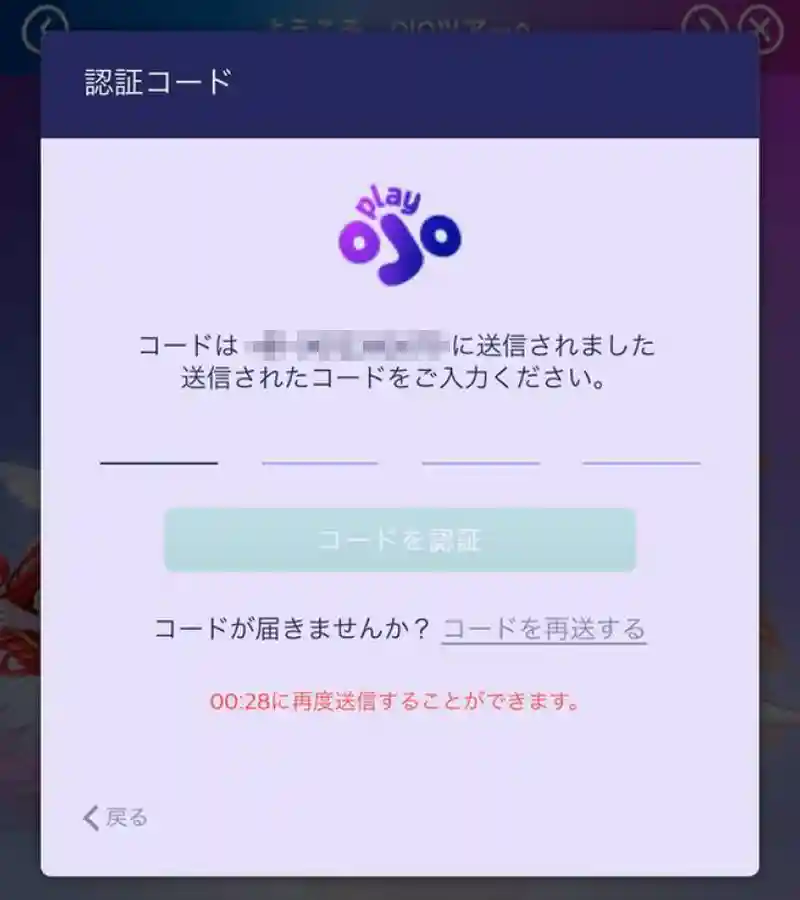Resend code via コードを再送する link
Image resolution: width=800 pixels, height=900 pixels.
[x=544, y=629]
